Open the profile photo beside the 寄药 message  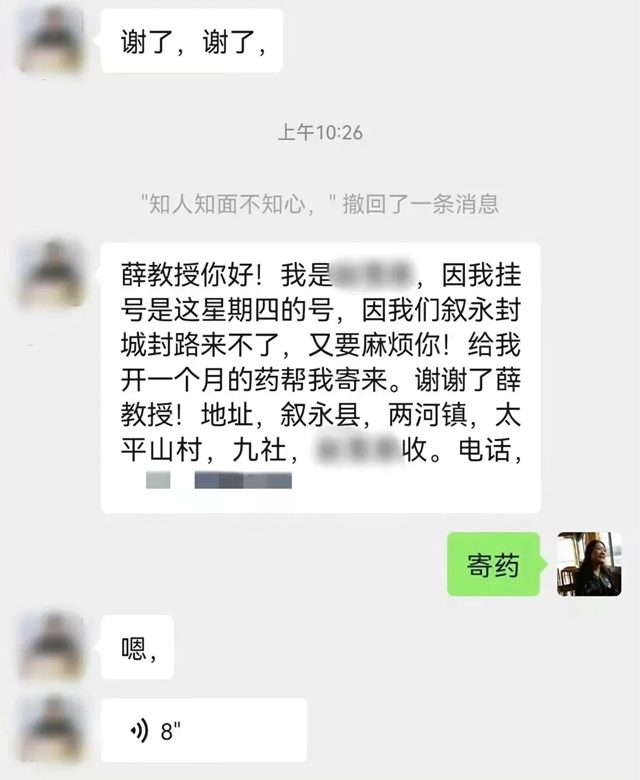(589, 564)
